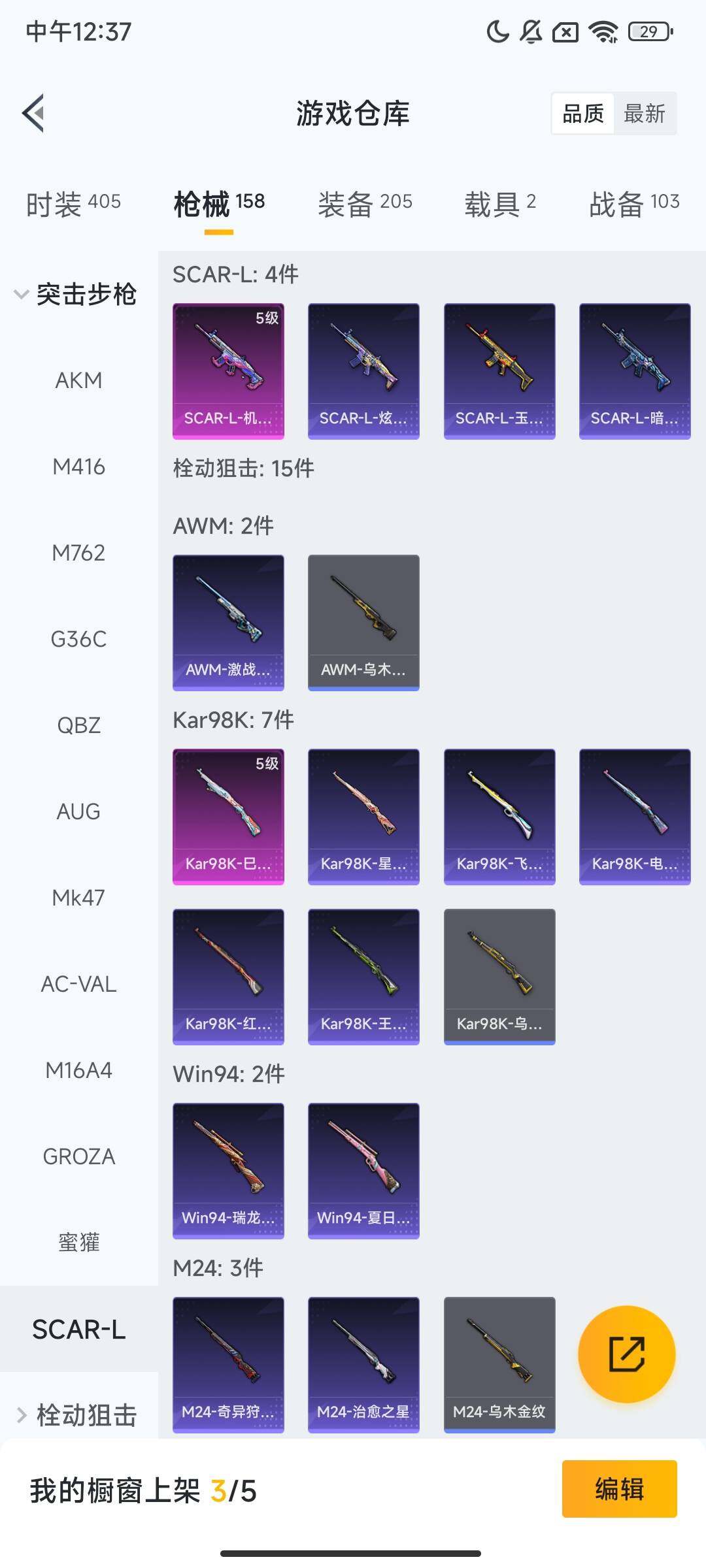View the M24-治愈之星 skin
This screenshot has width=706, height=1568.
point(363,1364)
